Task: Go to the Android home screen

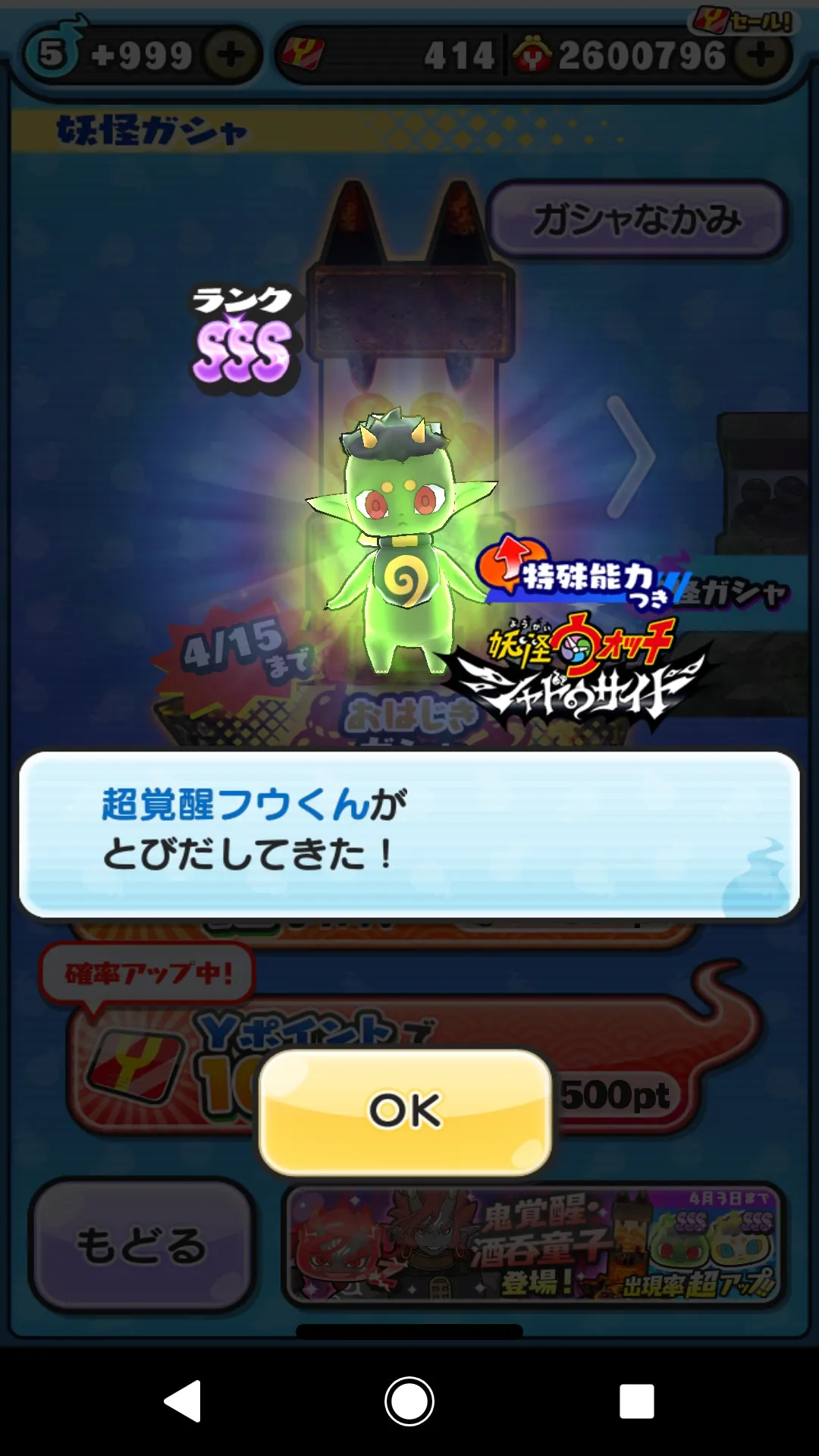Action: click(x=409, y=1401)
